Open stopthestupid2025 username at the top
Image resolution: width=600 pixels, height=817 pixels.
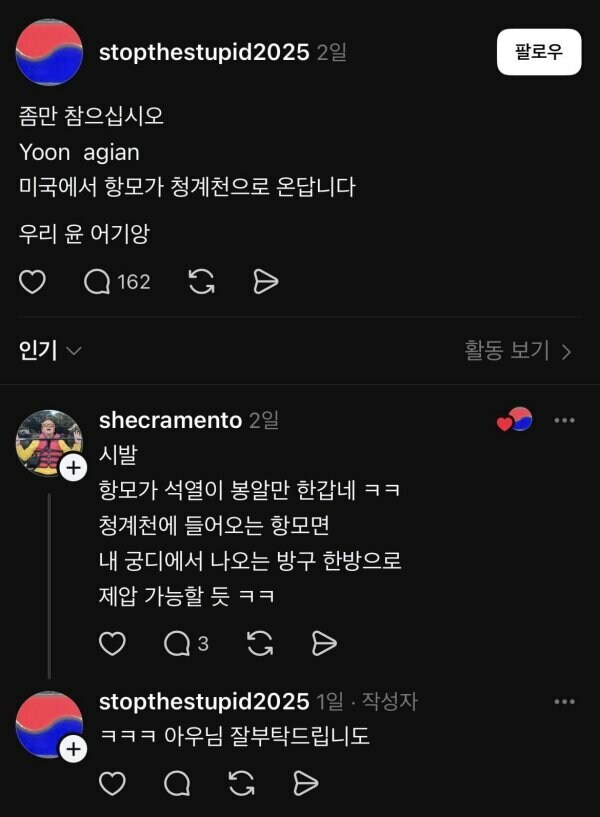pyautogui.click(x=204, y=53)
